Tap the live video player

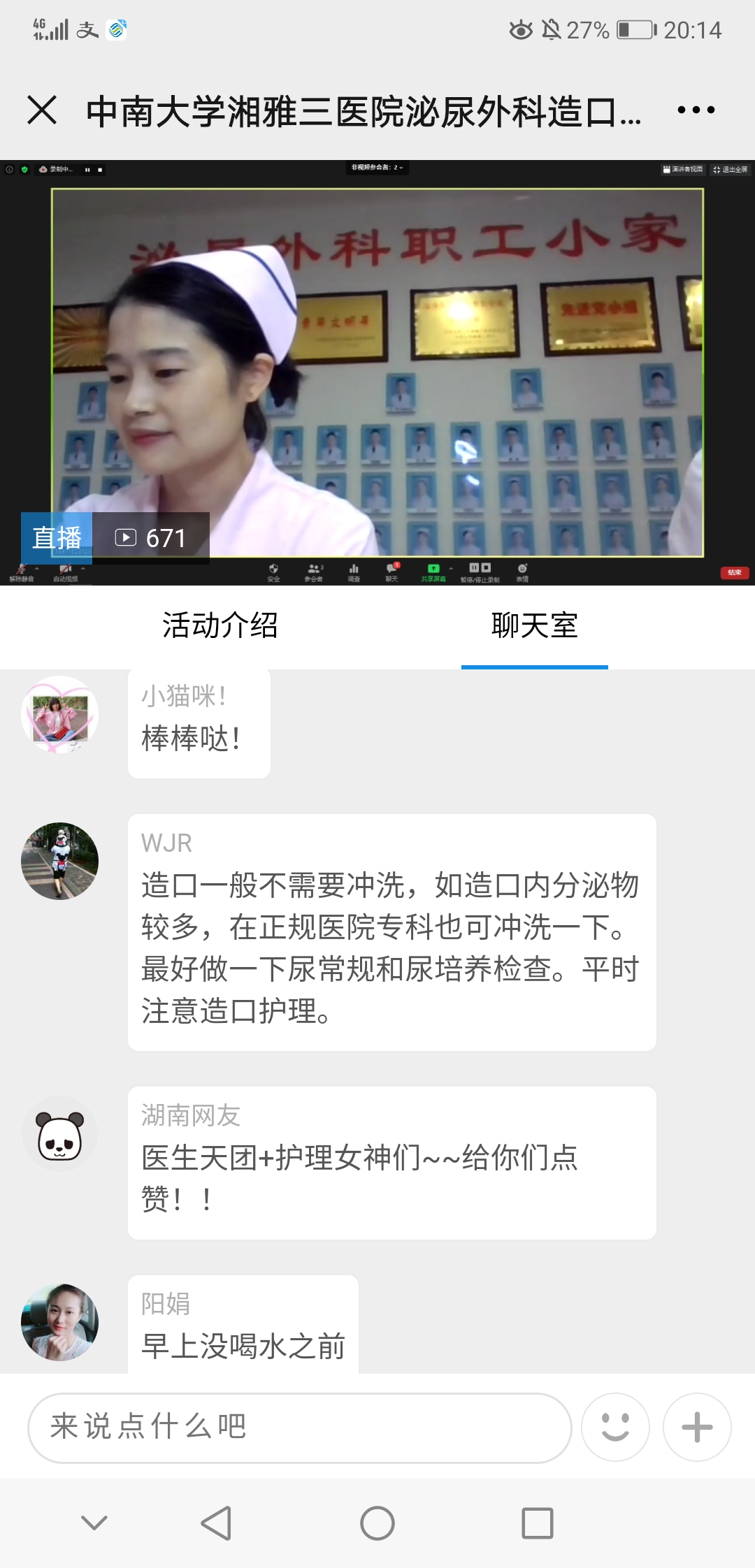click(377, 372)
